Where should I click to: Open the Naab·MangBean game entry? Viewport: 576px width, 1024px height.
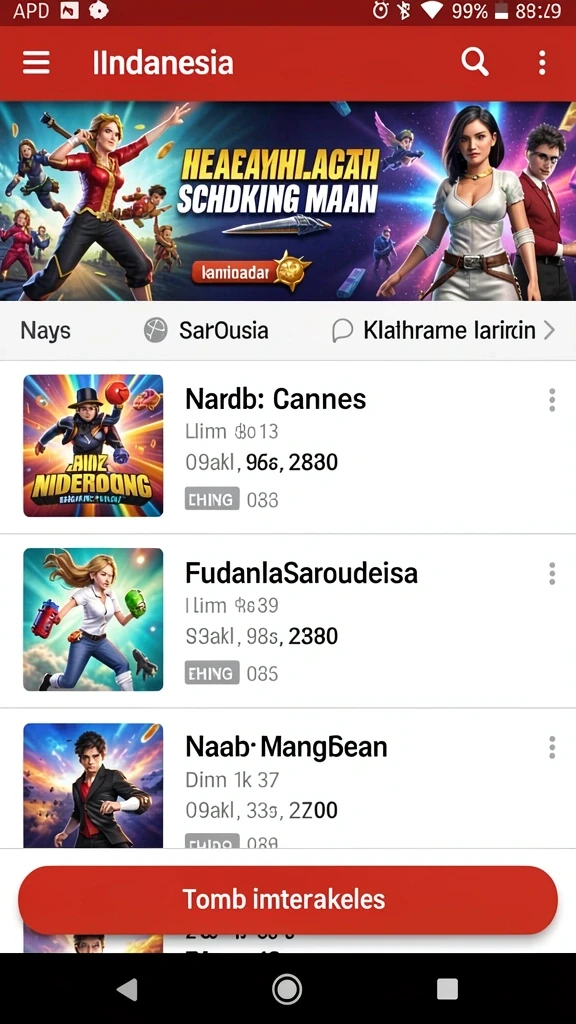pos(288,778)
